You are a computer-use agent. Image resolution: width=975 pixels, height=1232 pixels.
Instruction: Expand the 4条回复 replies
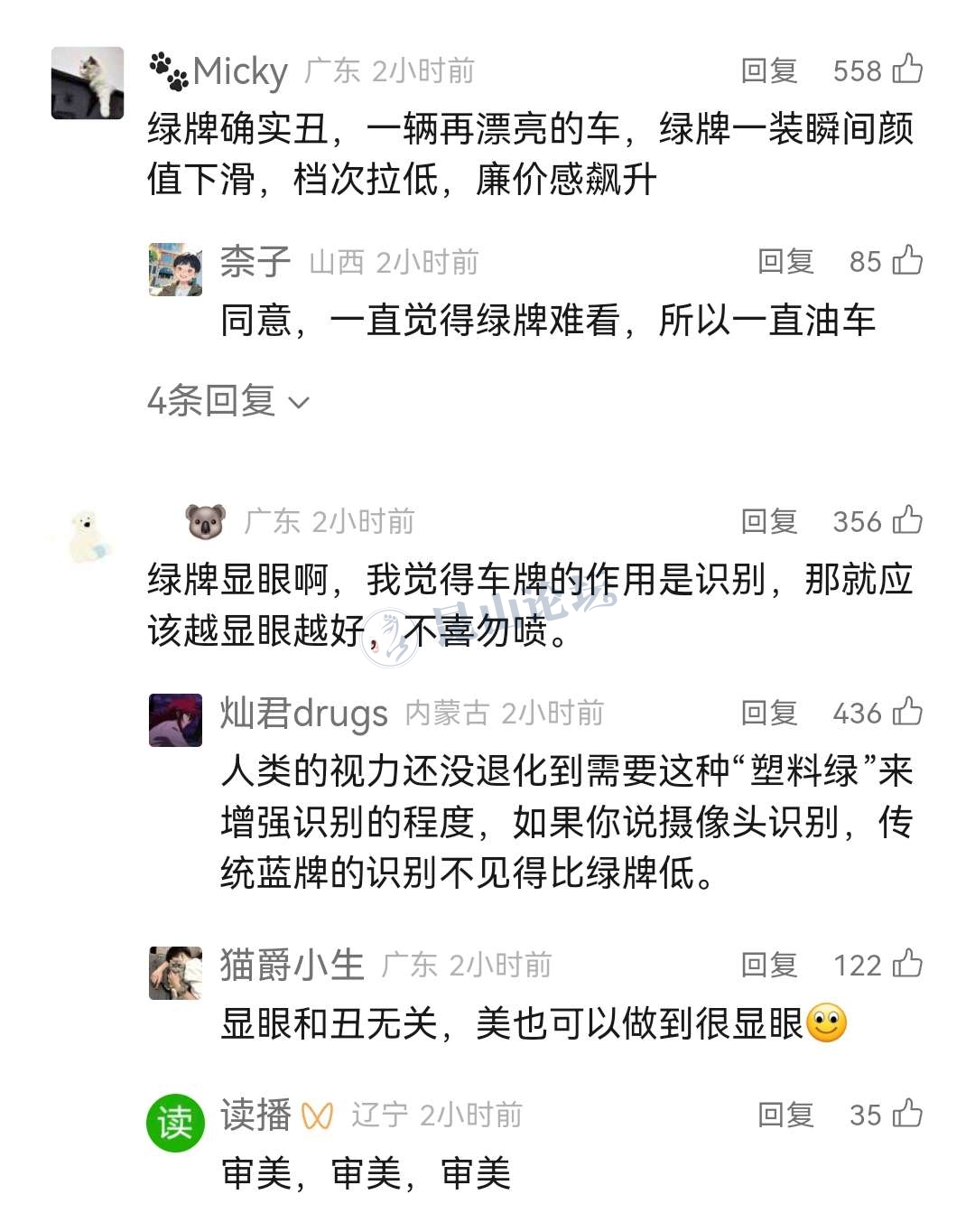[228, 400]
